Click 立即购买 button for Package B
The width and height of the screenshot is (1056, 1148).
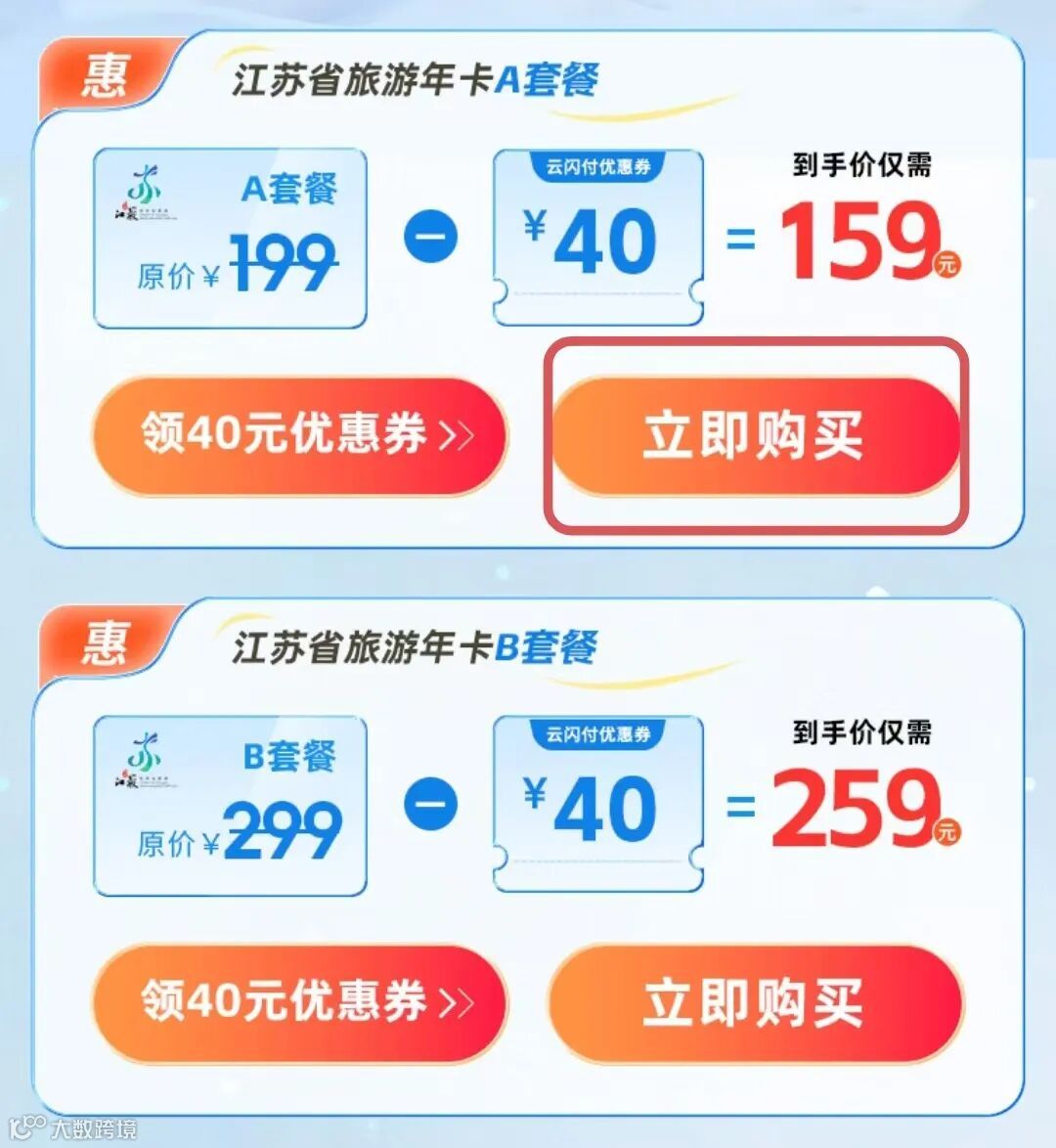[x=755, y=1002]
